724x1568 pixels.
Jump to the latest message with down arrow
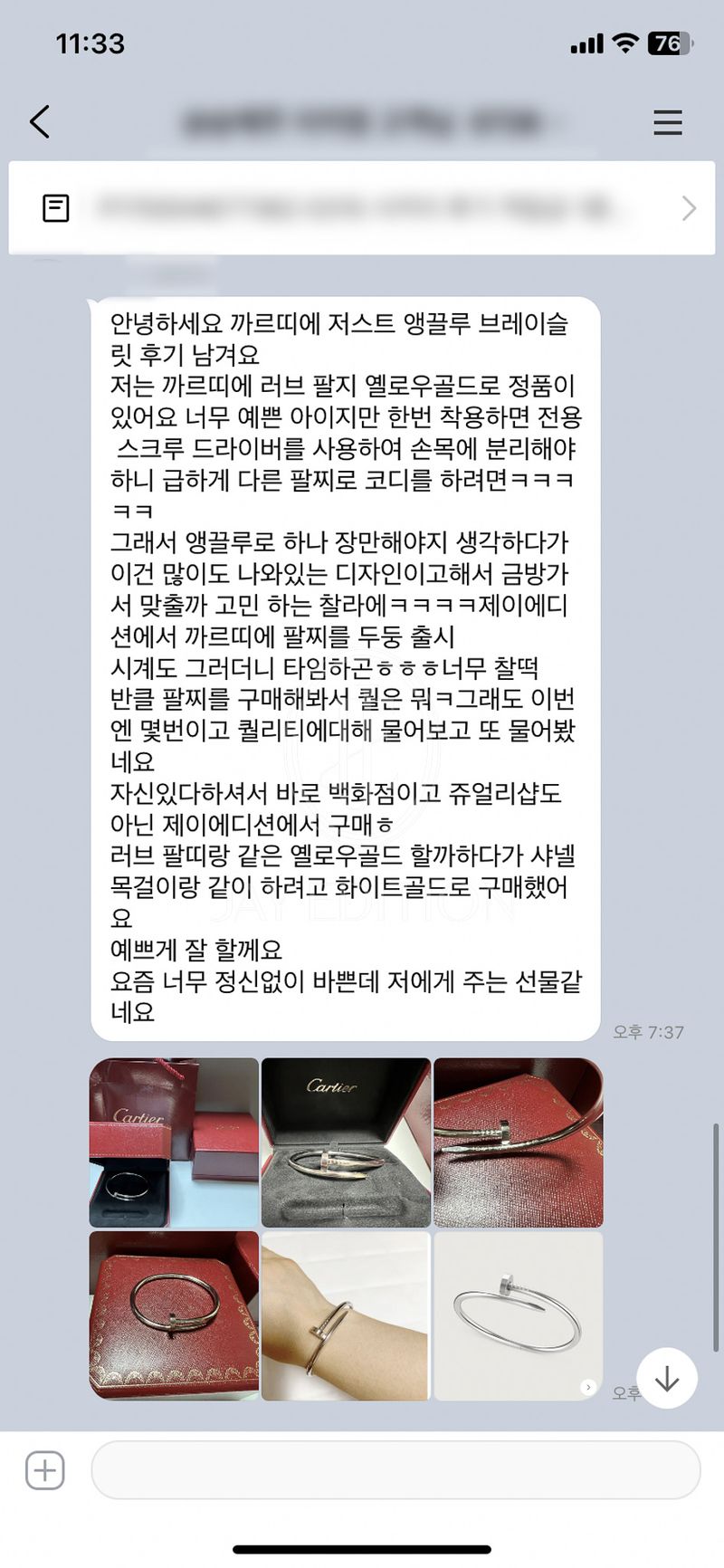pos(667,1379)
